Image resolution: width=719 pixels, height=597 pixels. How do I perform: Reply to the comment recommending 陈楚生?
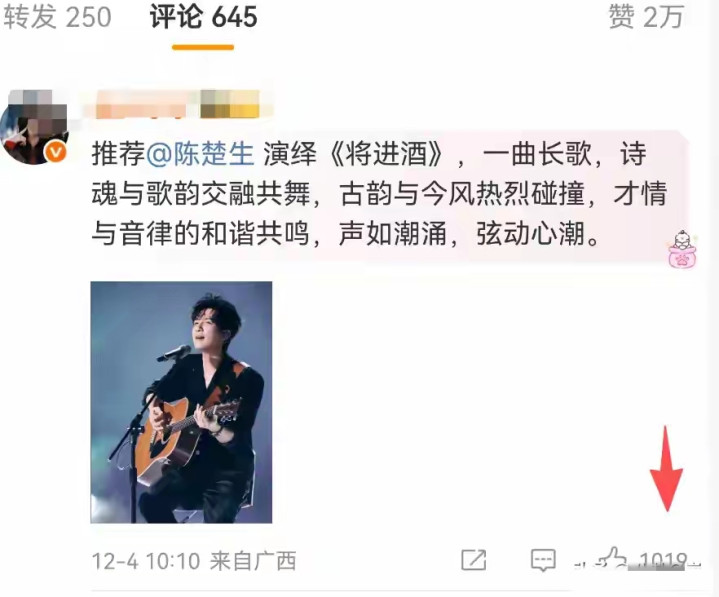pos(542,561)
